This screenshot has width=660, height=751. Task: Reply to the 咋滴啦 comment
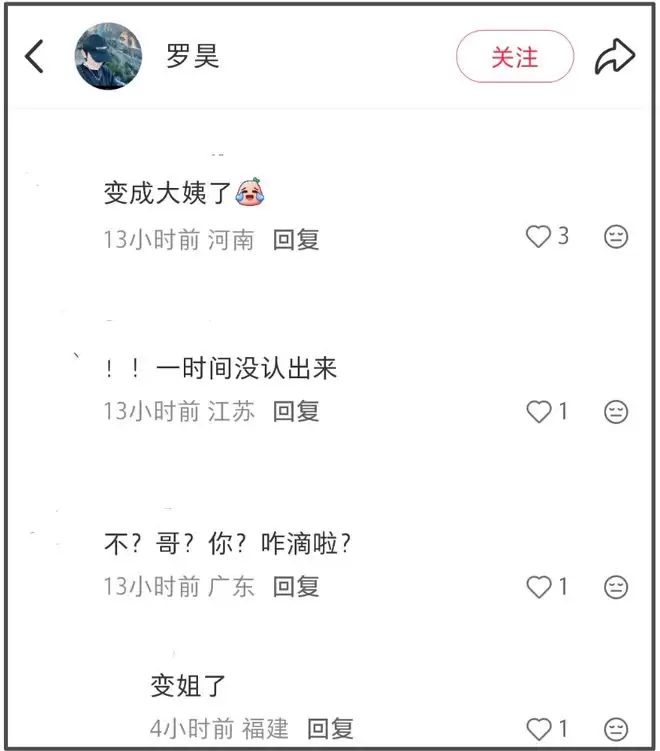pyautogui.click(x=296, y=586)
